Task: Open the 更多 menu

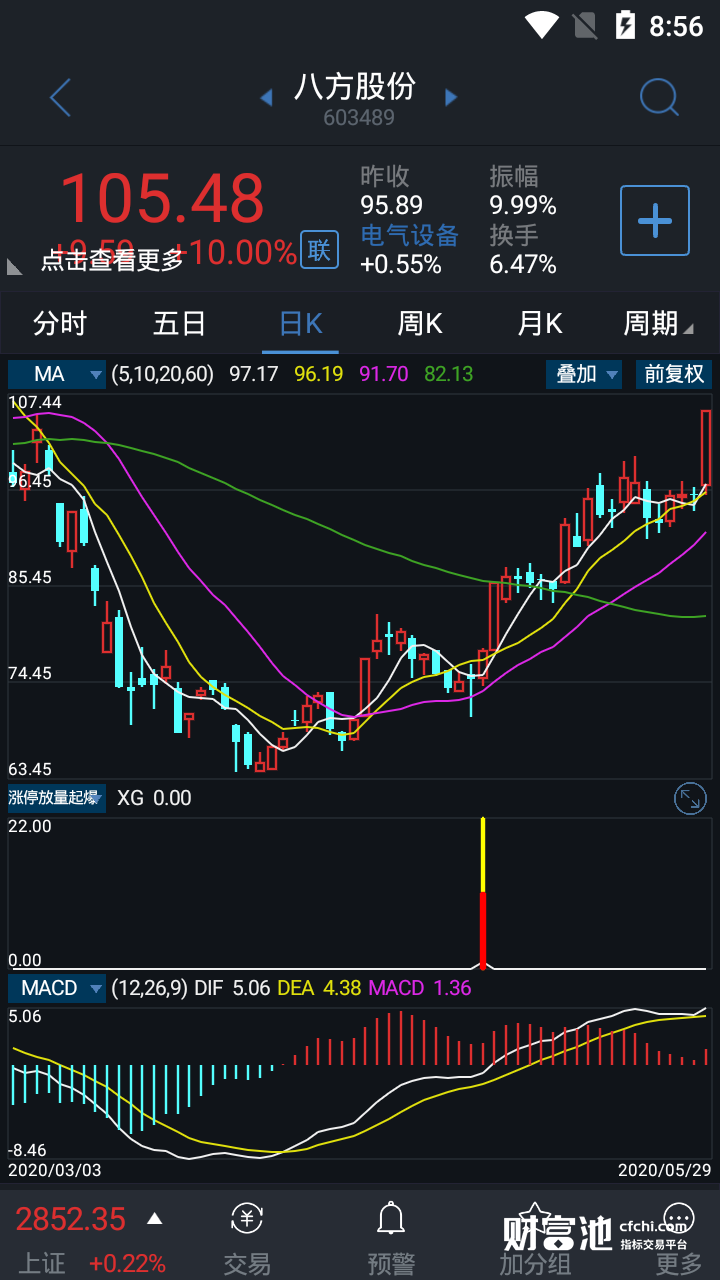Action: point(679,1239)
